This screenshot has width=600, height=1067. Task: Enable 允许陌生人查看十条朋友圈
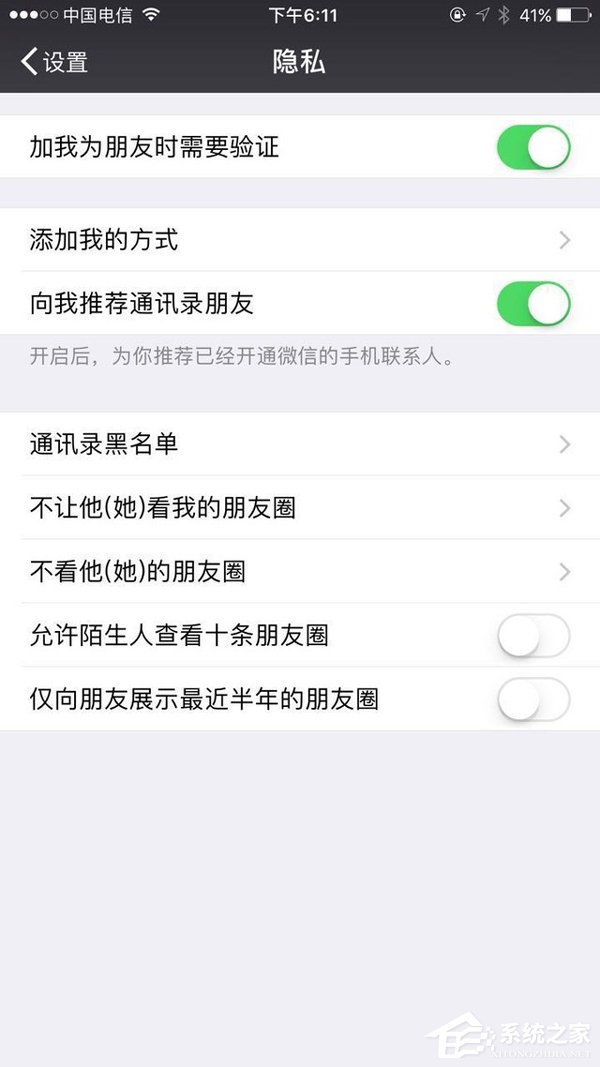533,636
